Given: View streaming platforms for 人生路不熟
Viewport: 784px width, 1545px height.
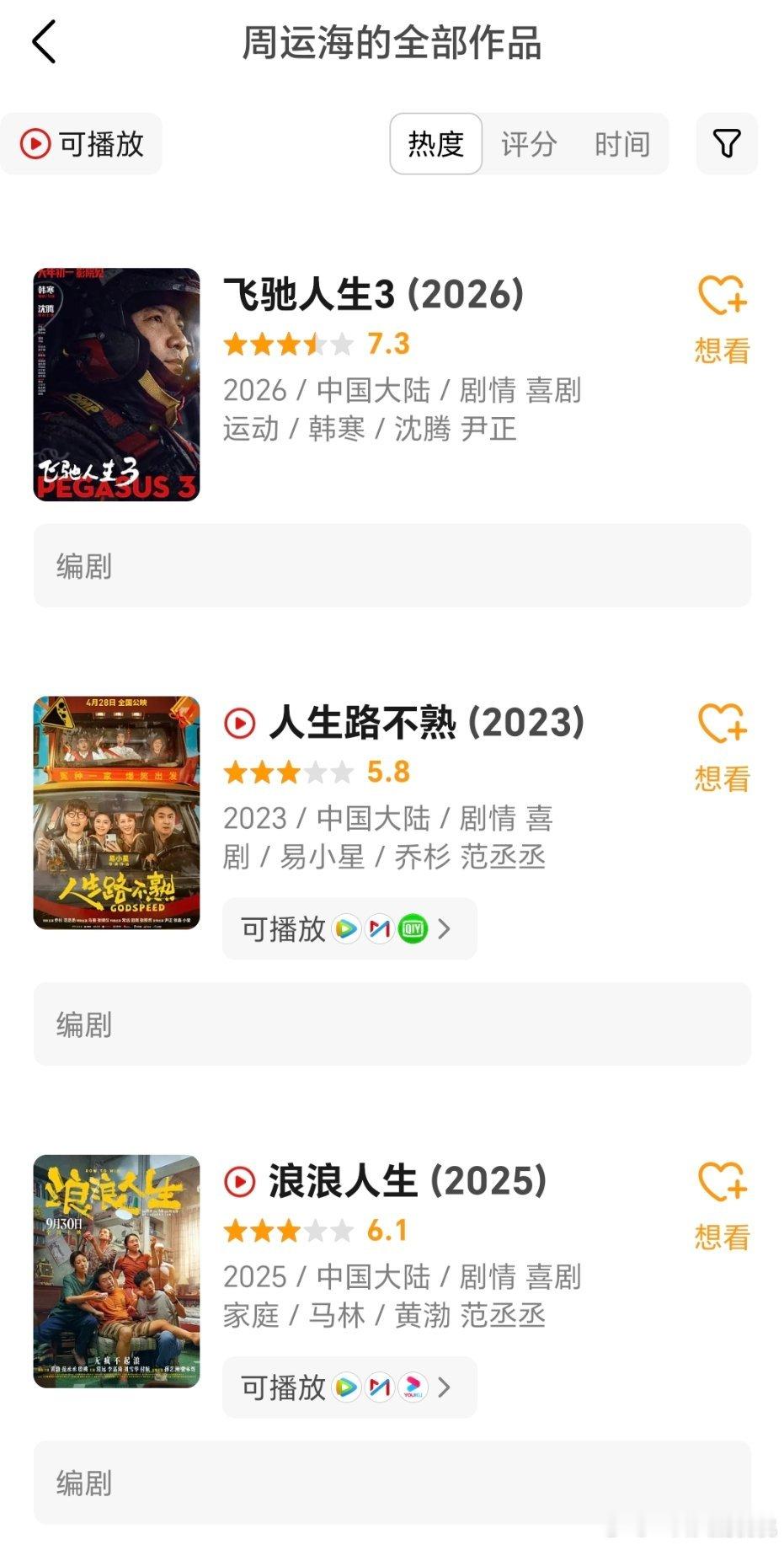Looking at the screenshot, I should 349,929.
